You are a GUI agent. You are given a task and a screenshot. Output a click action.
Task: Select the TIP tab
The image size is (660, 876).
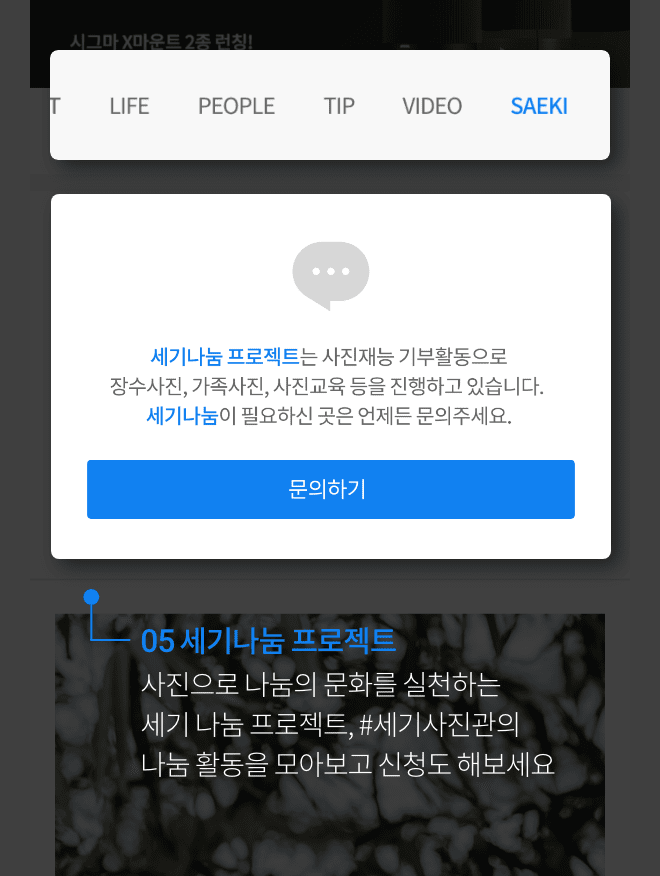pyautogui.click(x=339, y=106)
